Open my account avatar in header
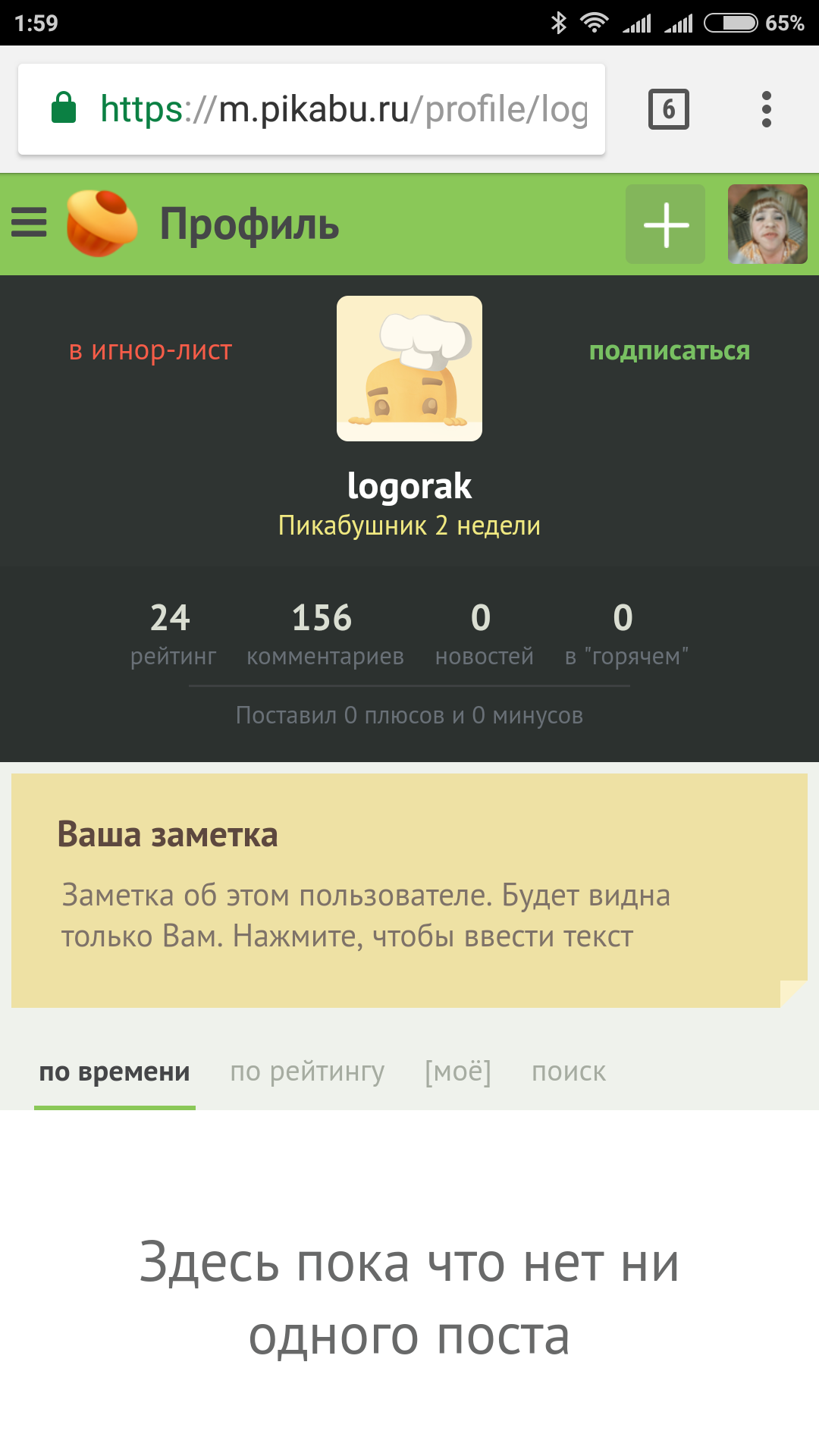The height and width of the screenshot is (1456, 819). [x=767, y=224]
